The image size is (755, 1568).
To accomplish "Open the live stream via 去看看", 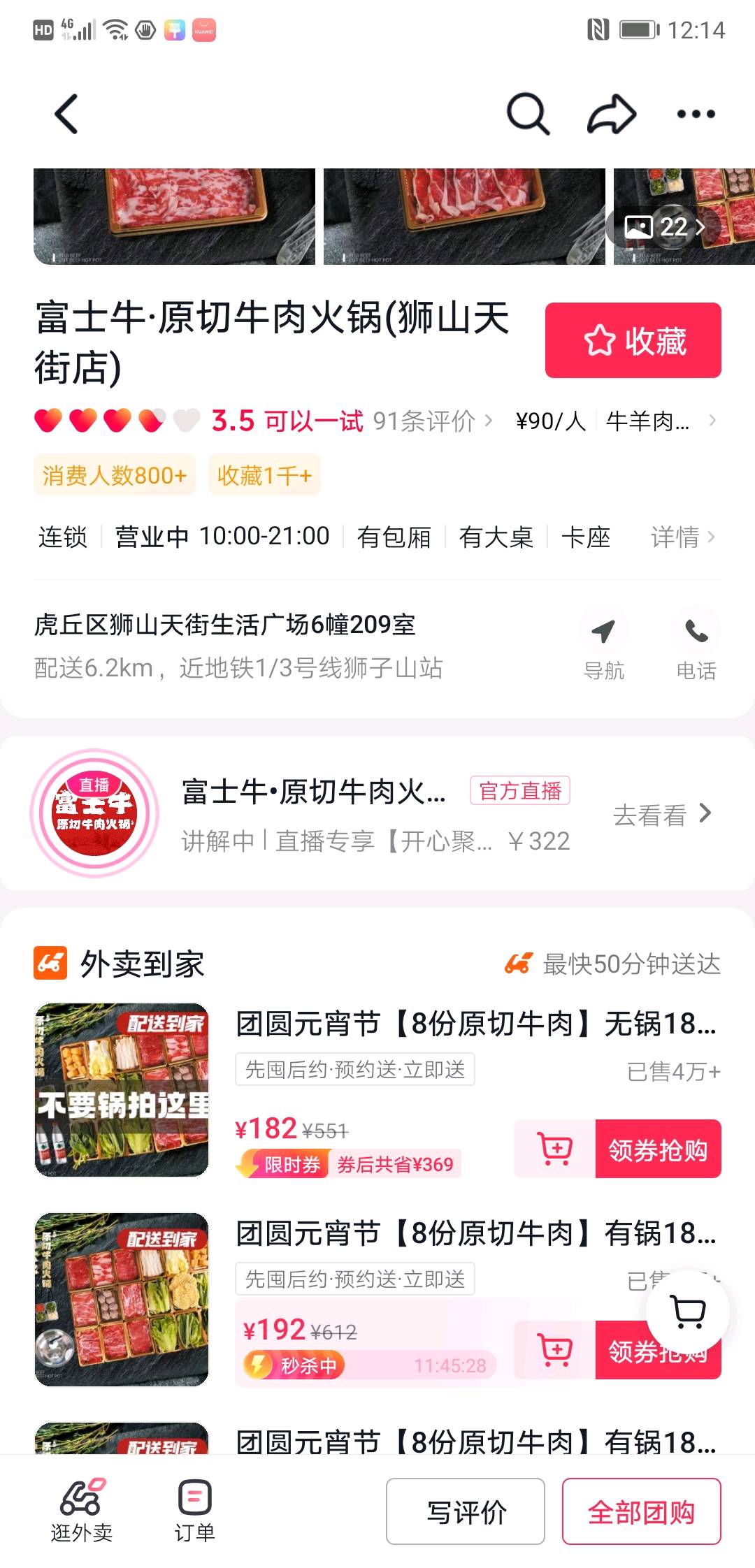I will pyautogui.click(x=661, y=815).
